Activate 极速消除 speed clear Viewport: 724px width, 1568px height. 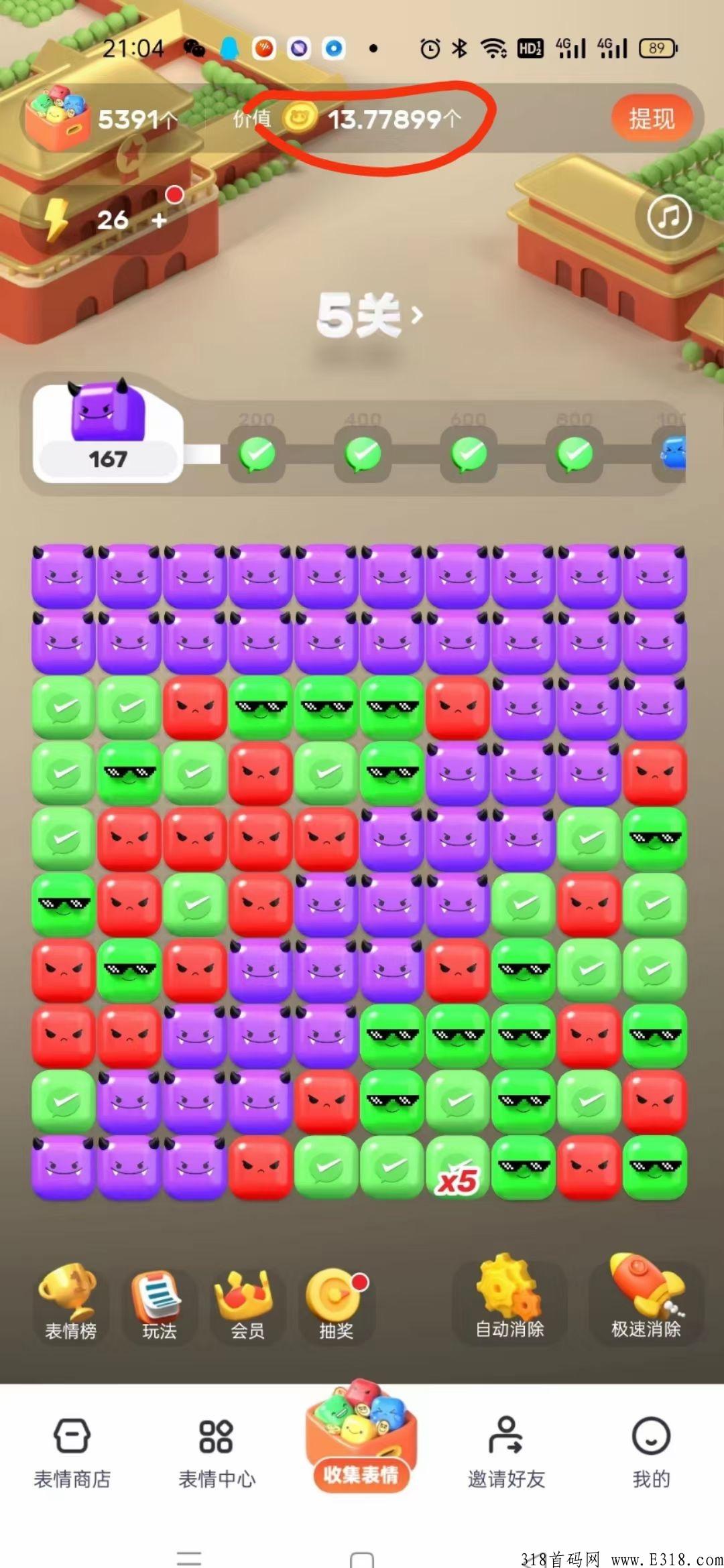pyautogui.click(x=646, y=1301)
